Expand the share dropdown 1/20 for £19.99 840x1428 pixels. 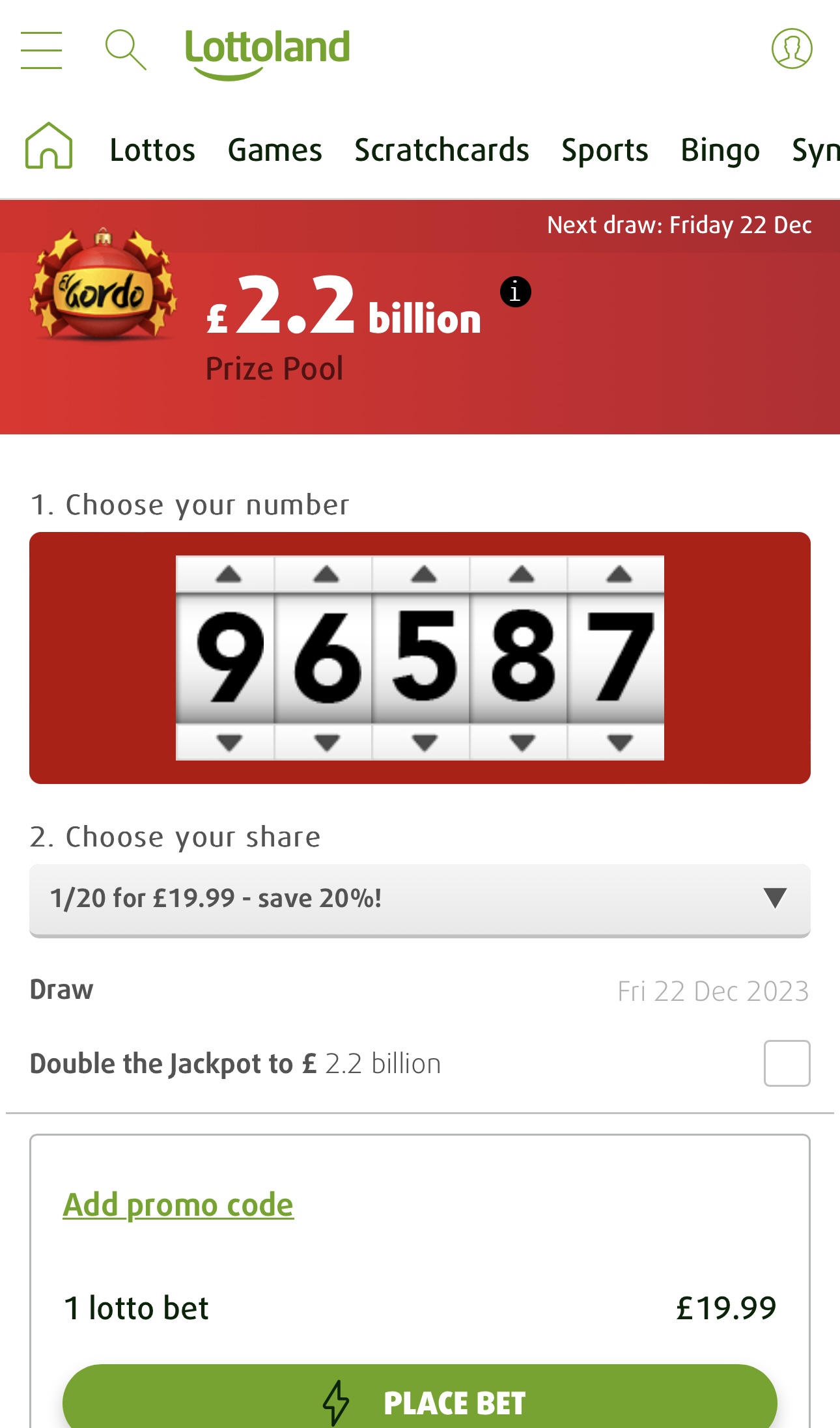pyautogui.click(x=420, y=900)
